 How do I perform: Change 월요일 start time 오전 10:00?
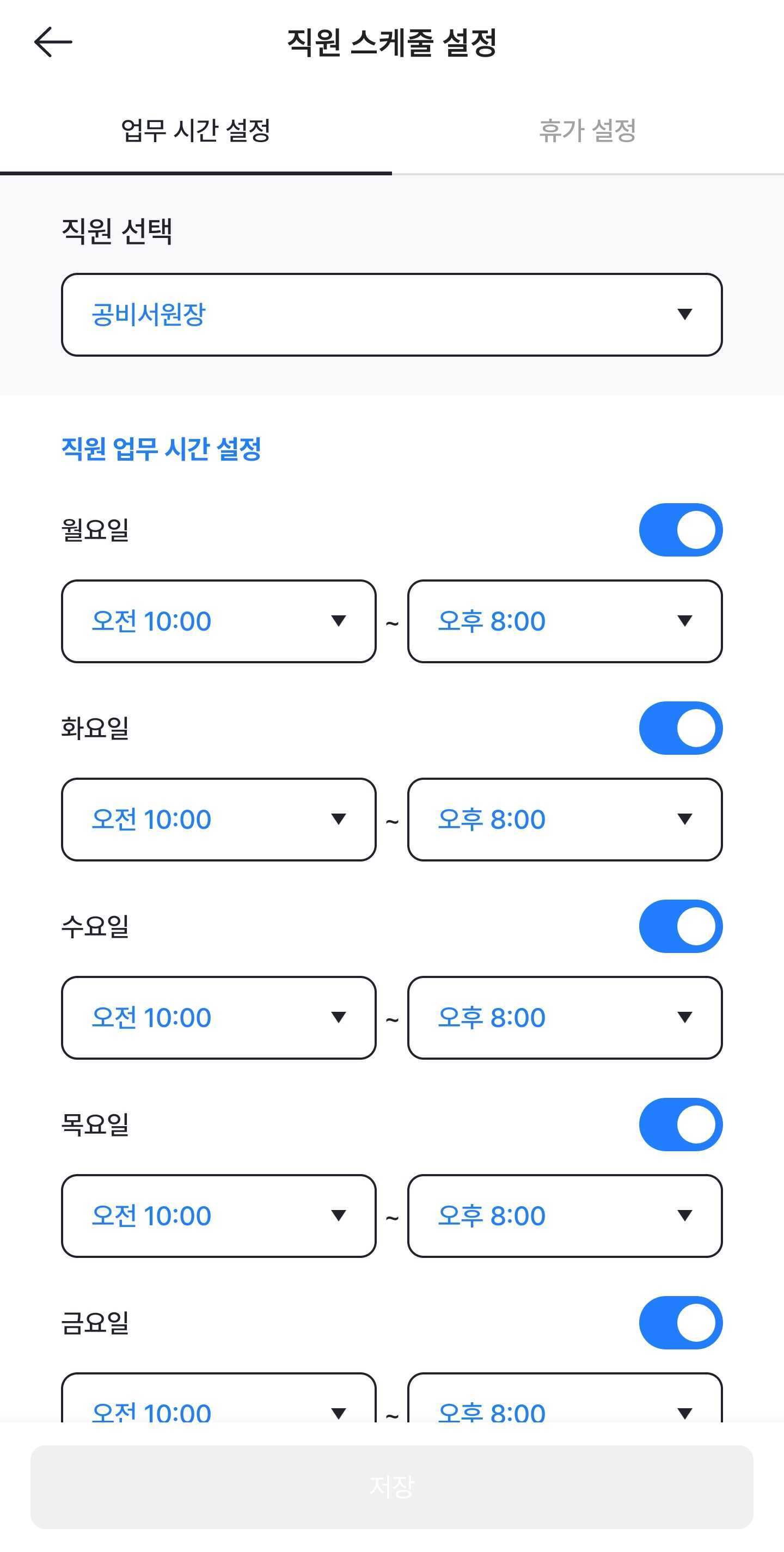coord(218,621)
